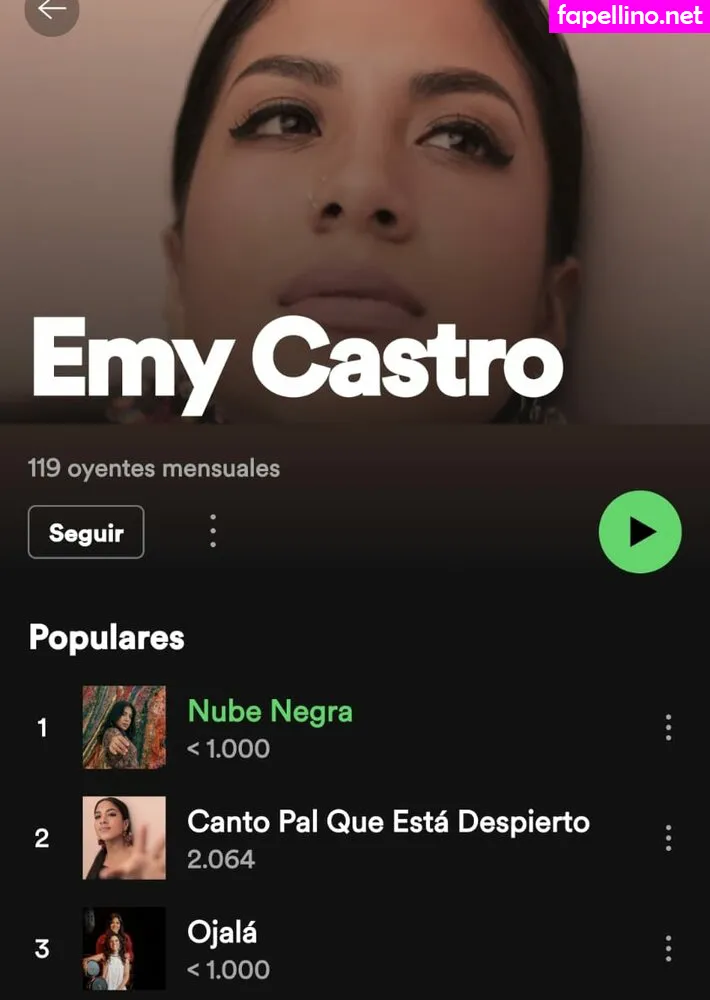Play the track Ojalá
The image size is (710, 1000).
[x=222, y=933]
